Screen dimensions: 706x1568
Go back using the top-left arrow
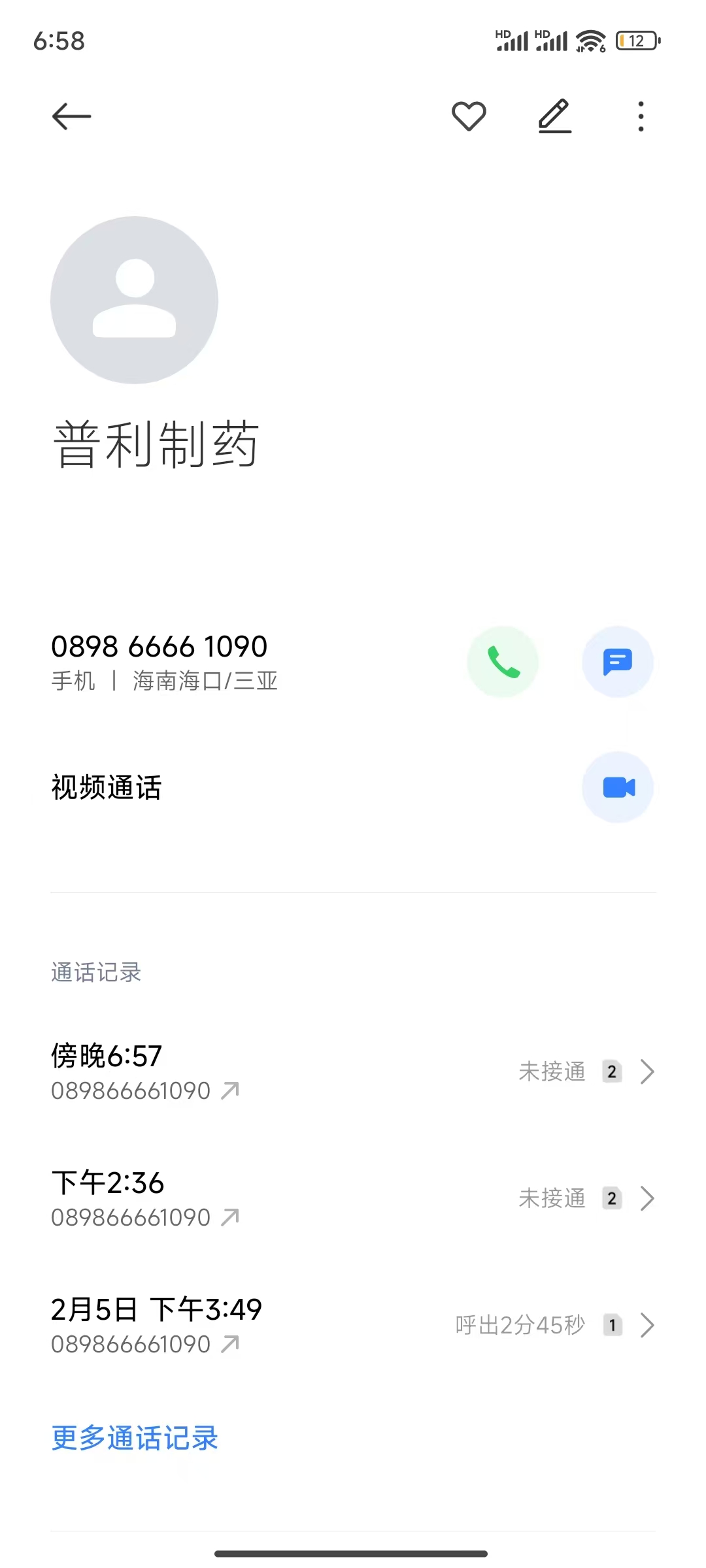click(x=71, y=117)
